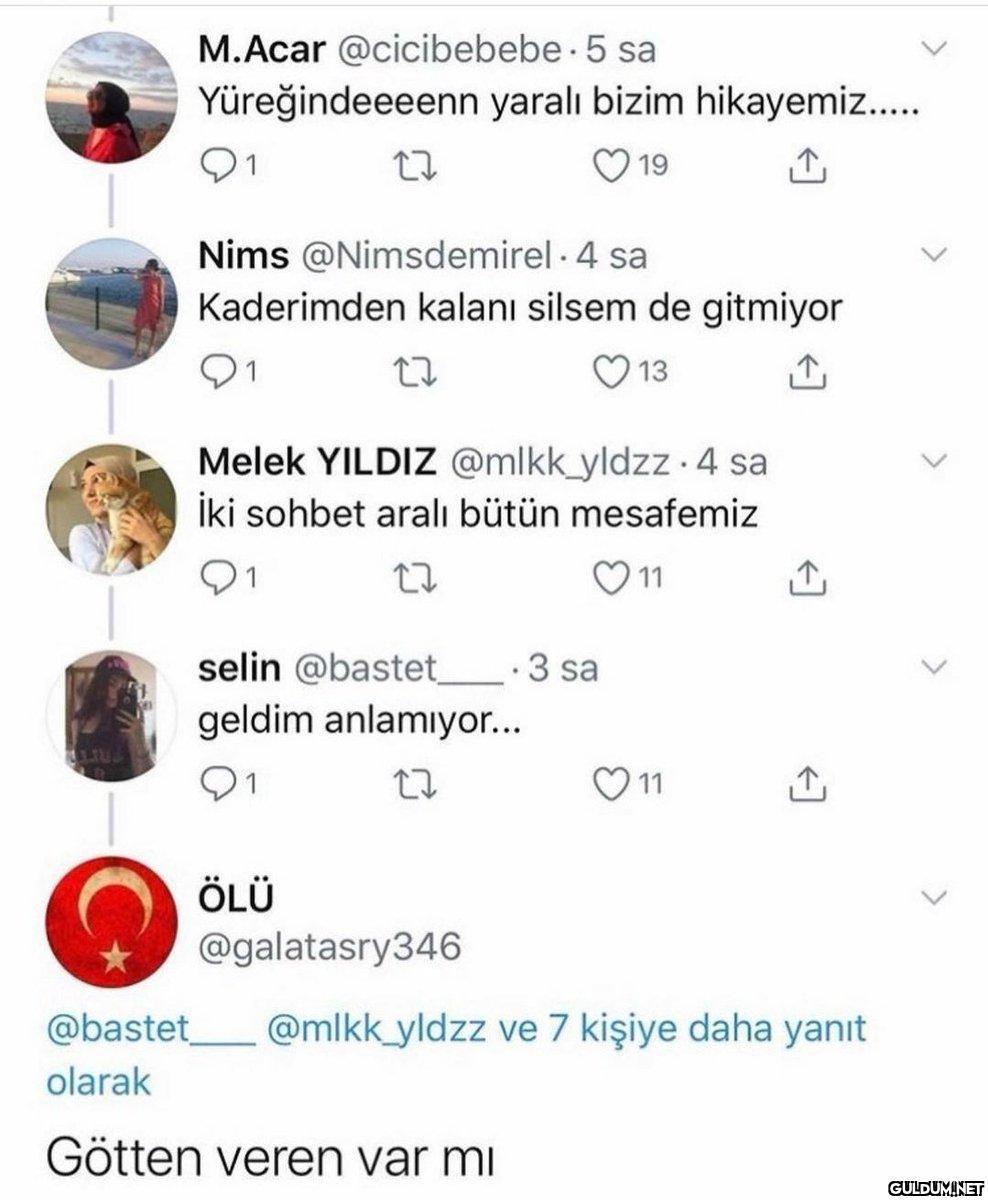Open selin's profile picture
988x1200 pixels.
click(111, 716)
